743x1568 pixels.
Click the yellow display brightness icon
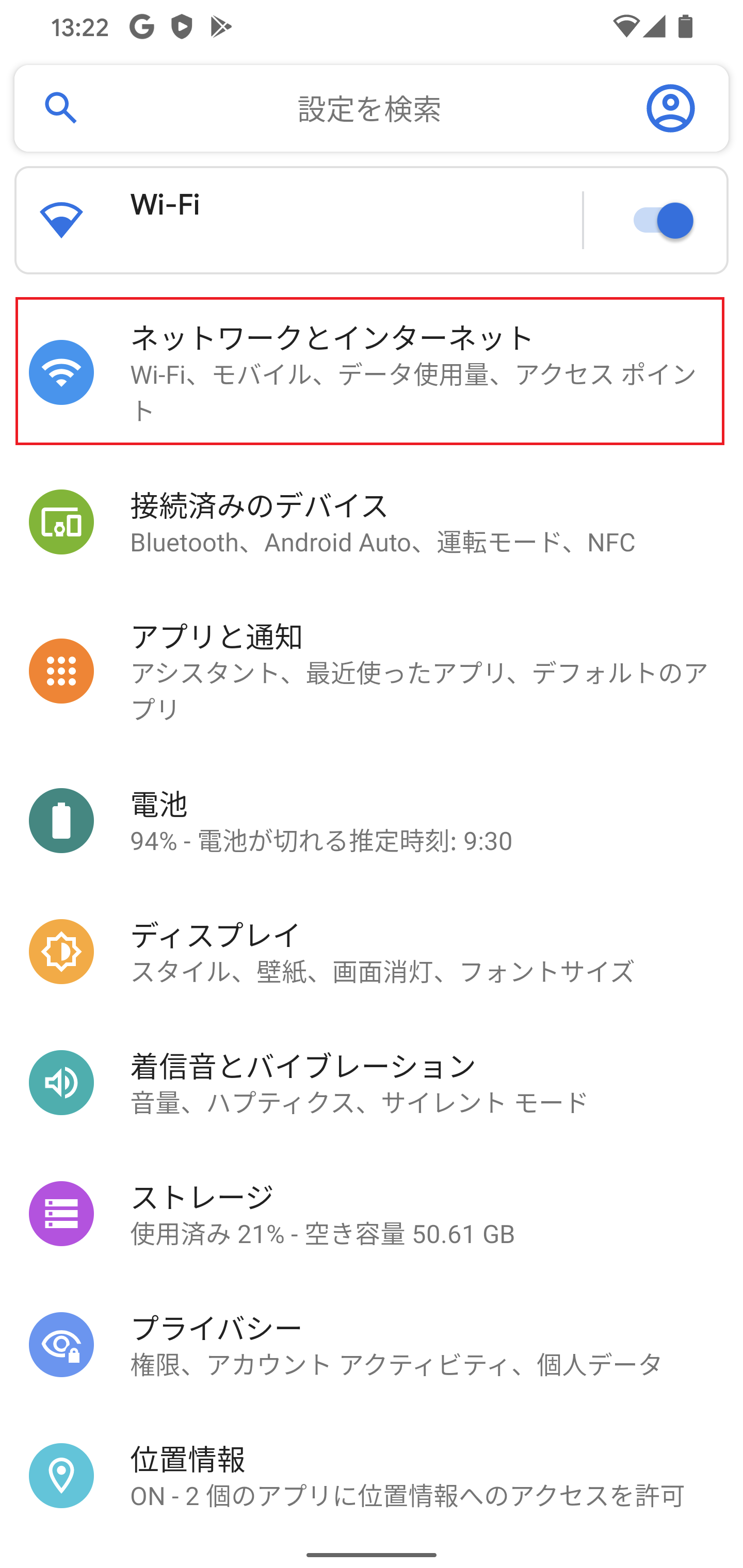[x=61, y=951]
